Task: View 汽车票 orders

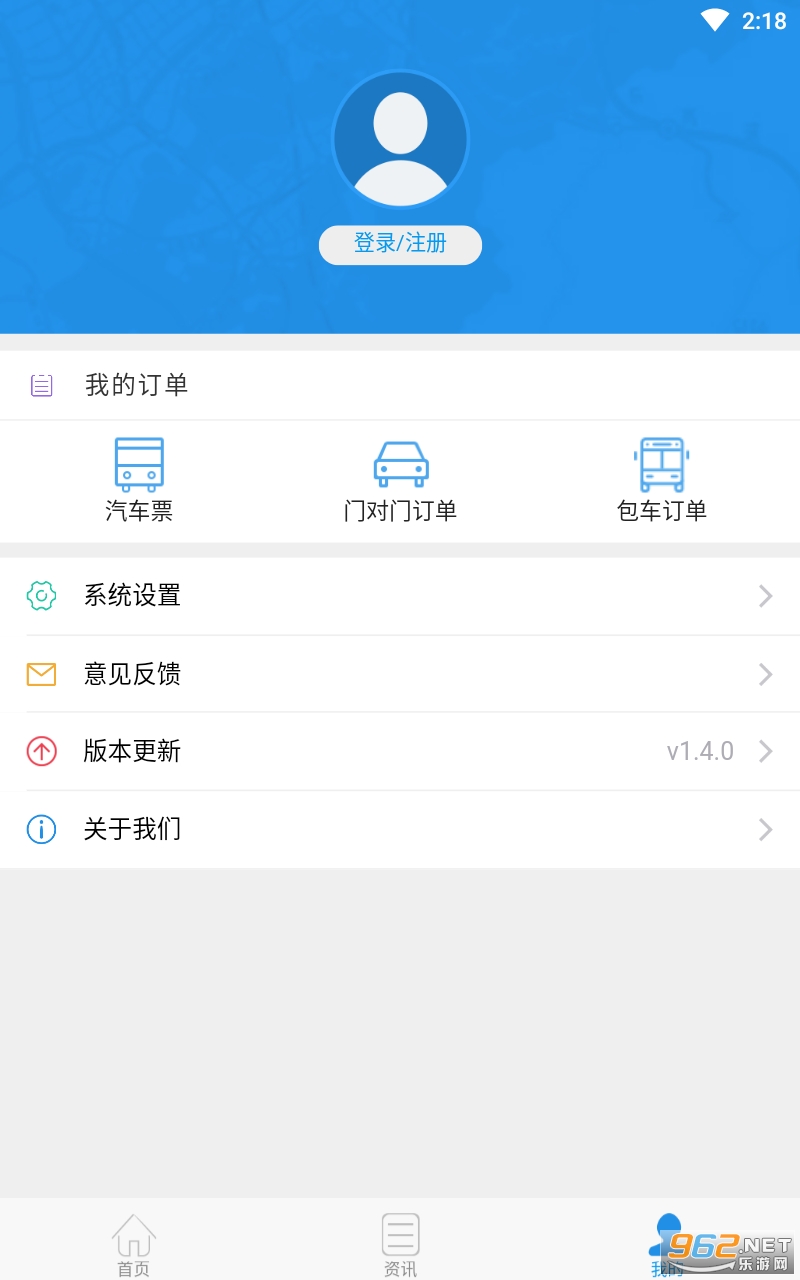Action: [x=139, y=480]
